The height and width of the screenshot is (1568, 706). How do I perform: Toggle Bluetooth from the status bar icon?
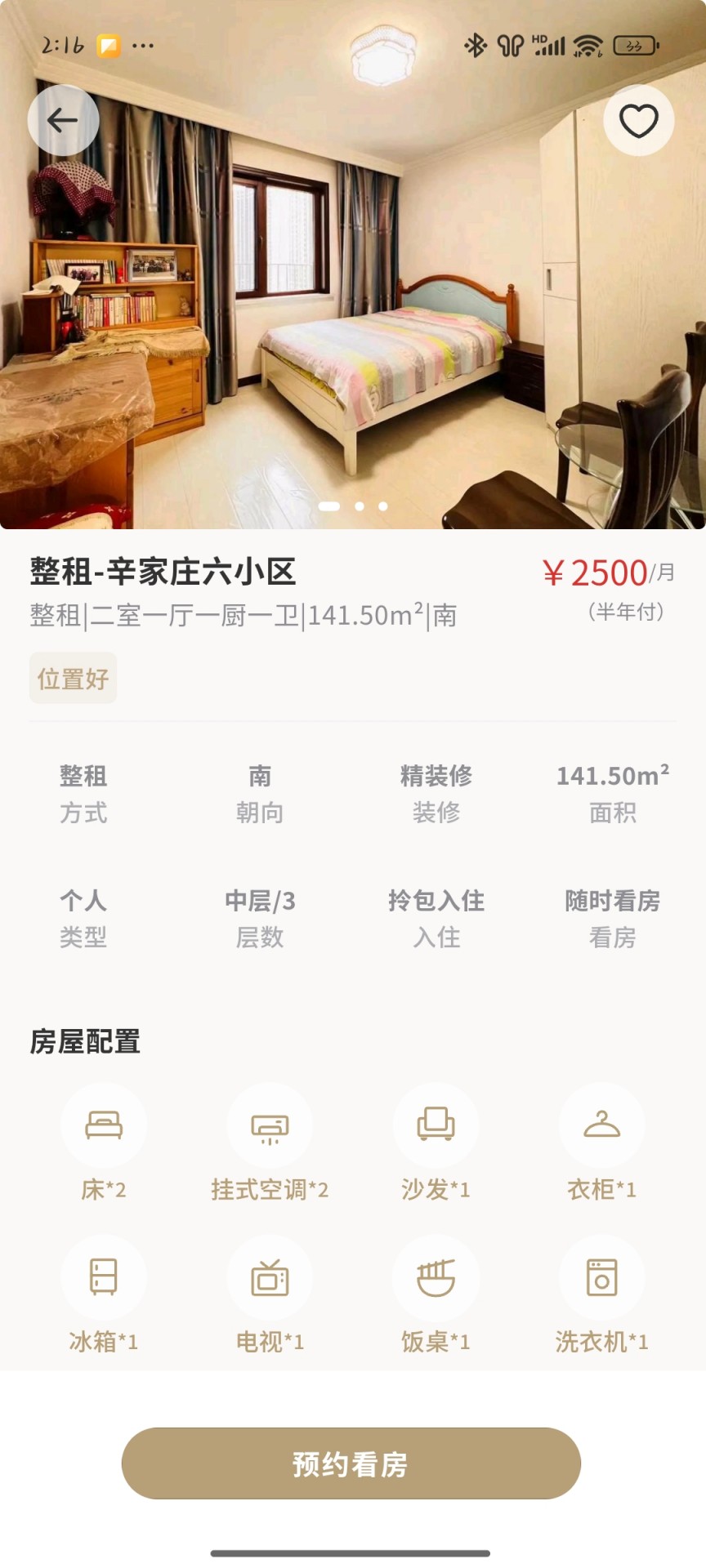point(476,47)
